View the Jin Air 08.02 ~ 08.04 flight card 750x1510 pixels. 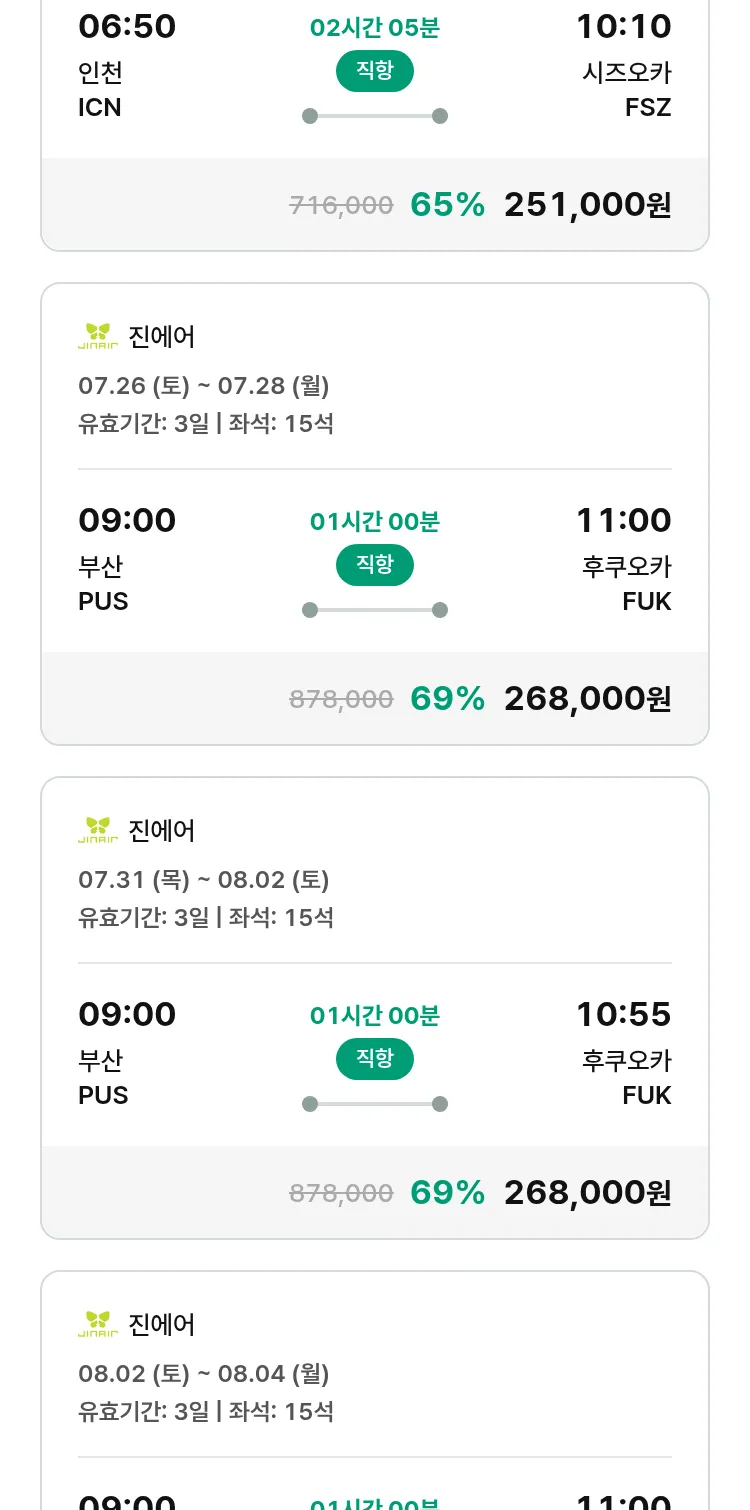pos(375,1390)
